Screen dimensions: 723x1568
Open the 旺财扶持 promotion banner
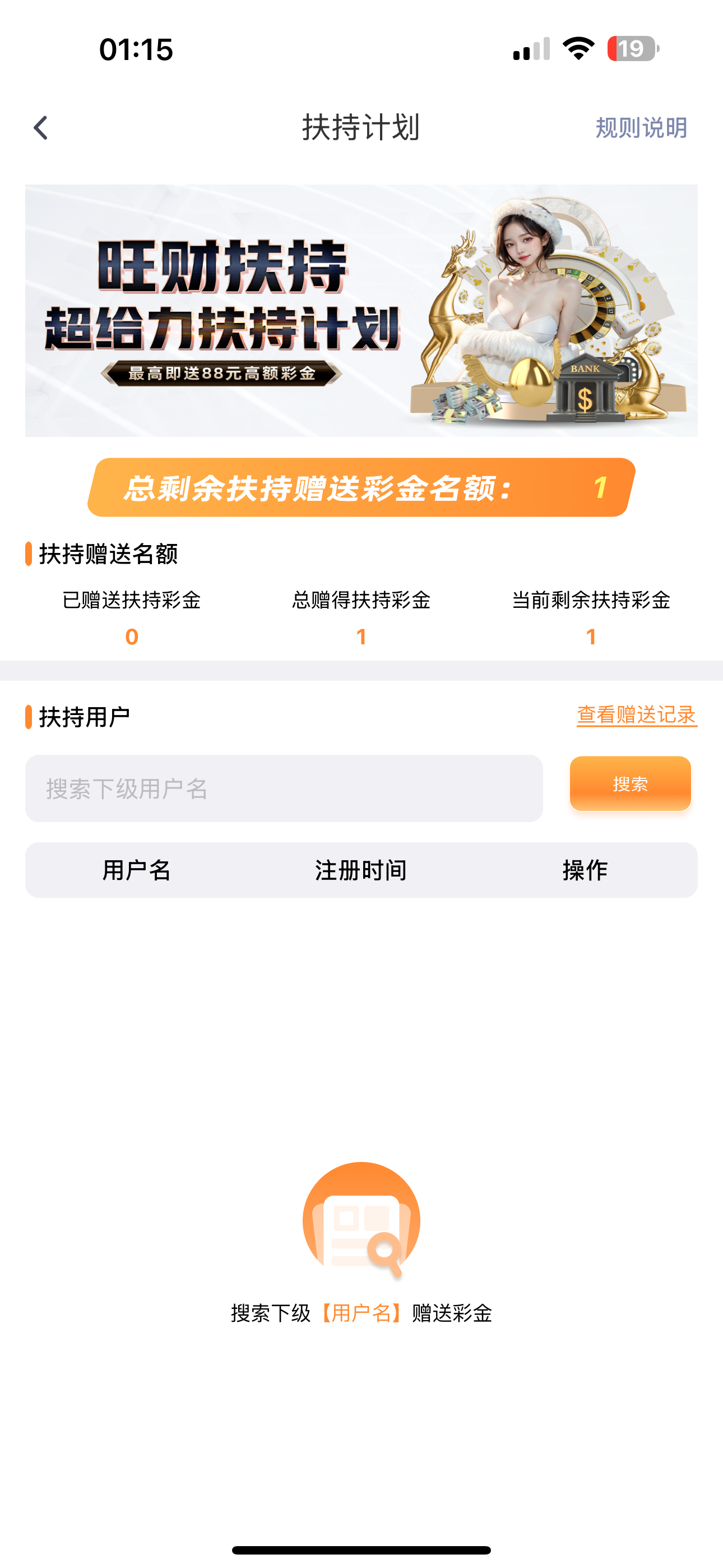point(361,311)
